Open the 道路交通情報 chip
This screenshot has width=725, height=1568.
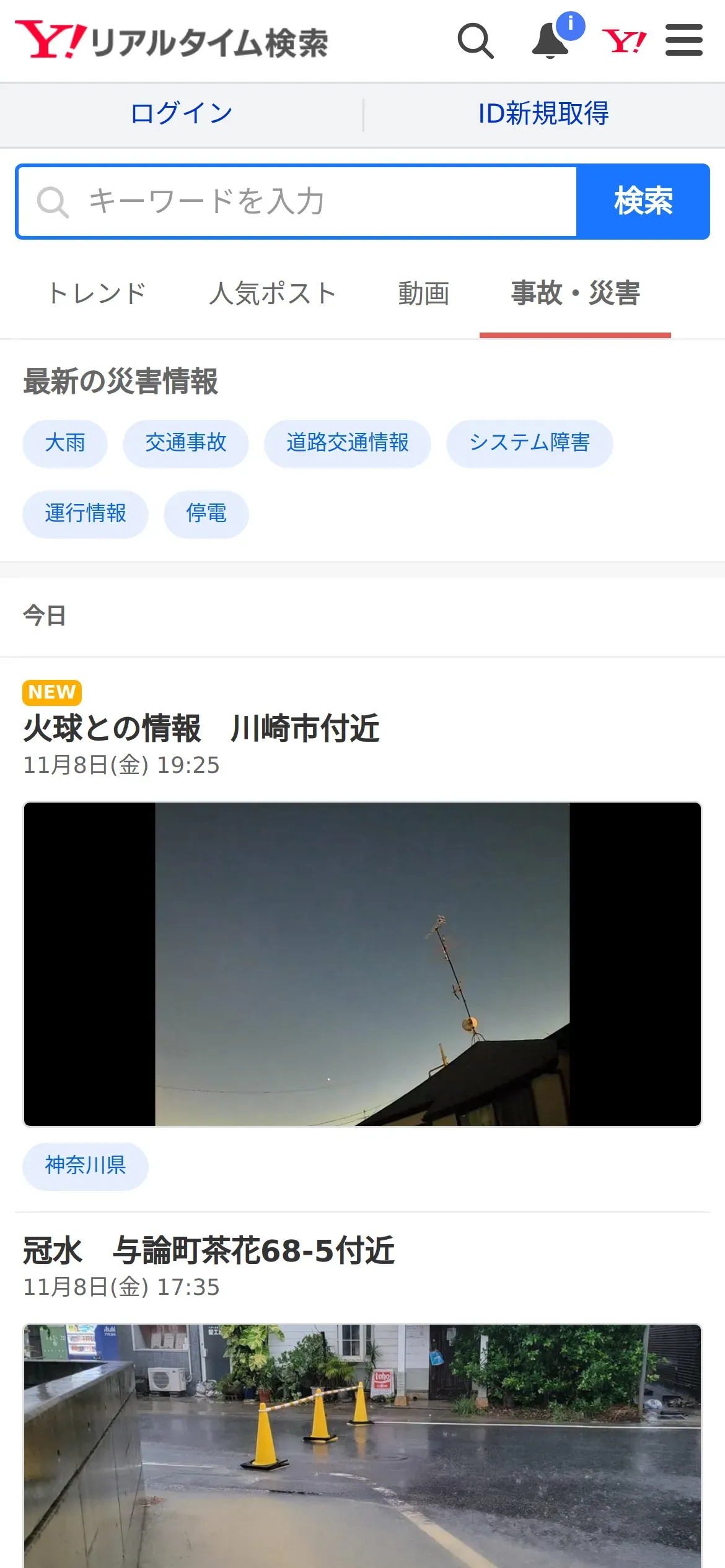point(348,443)
